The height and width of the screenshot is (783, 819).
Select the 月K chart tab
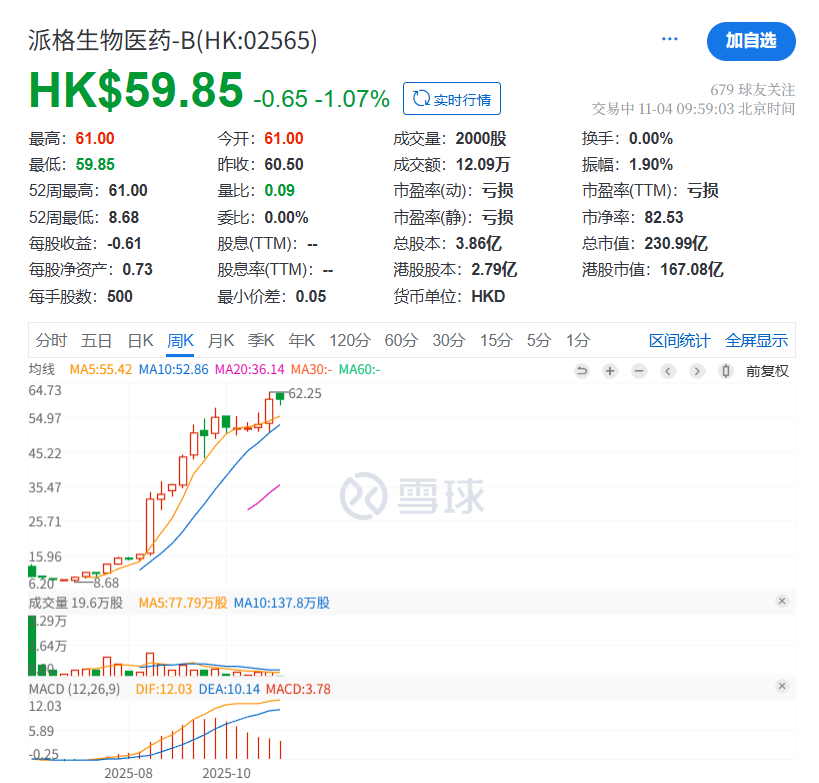221,340
